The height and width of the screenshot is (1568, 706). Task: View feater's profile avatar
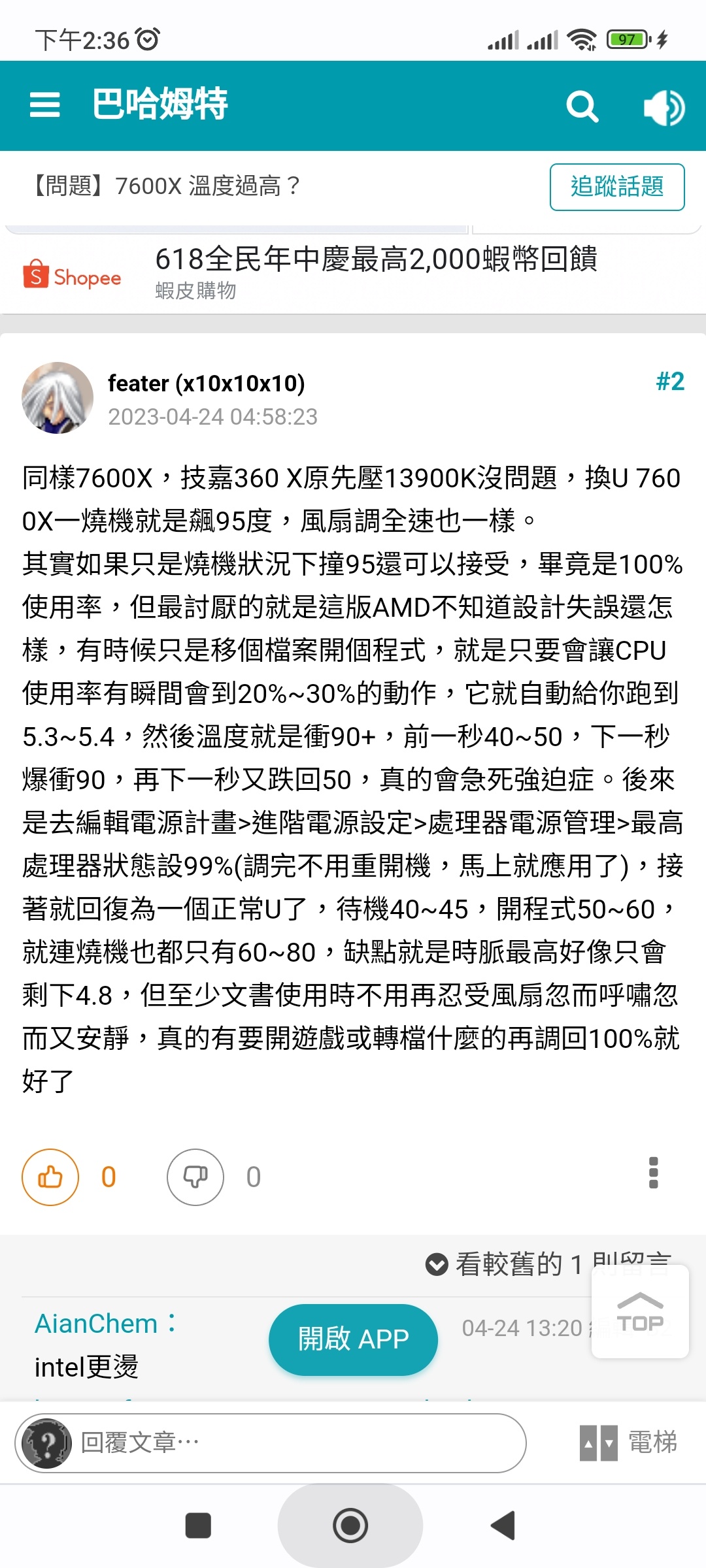click(x=58, y=398)
